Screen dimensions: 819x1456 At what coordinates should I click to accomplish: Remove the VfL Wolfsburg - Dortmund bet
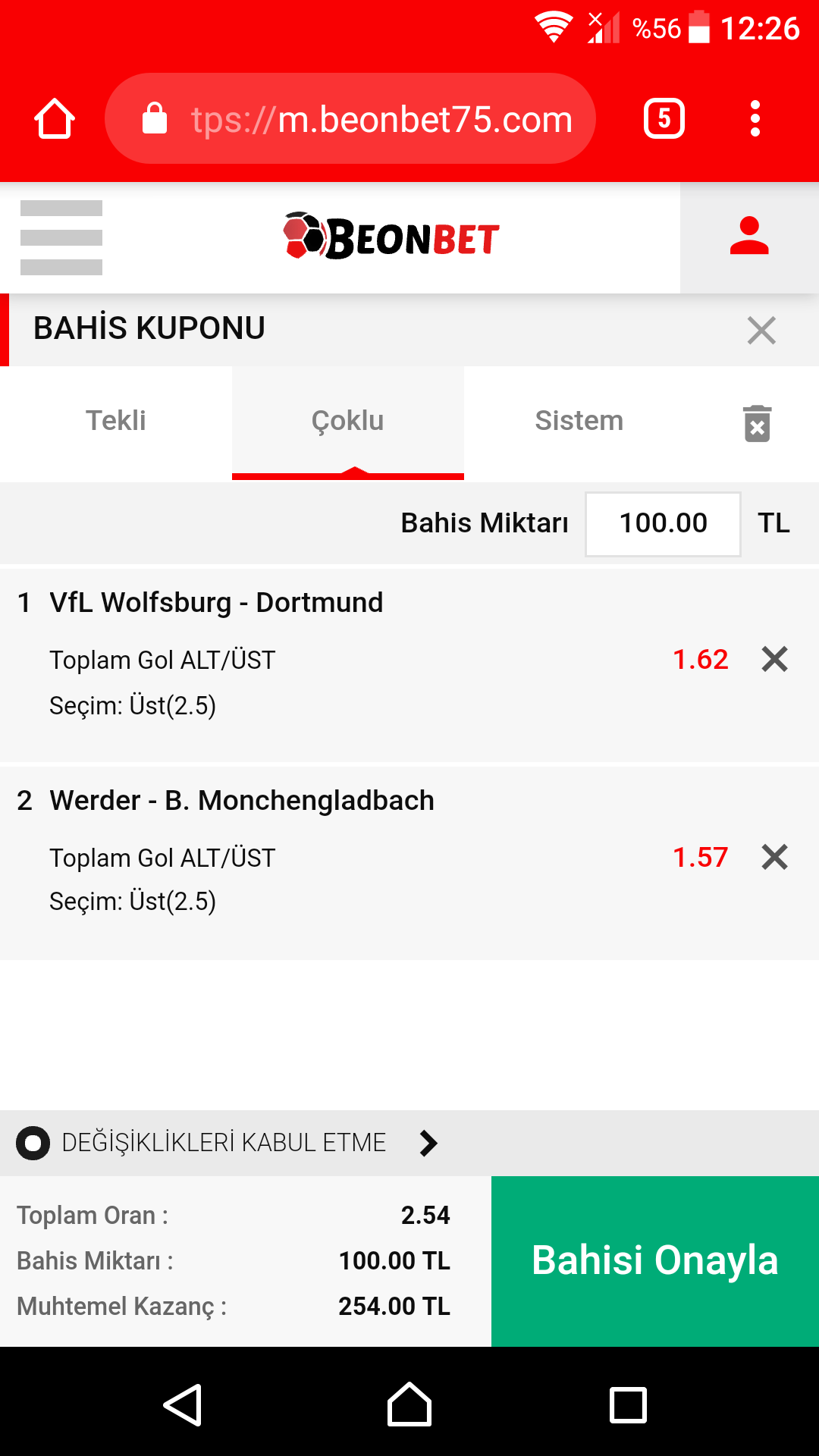pyautogui.click(x=775, y=659)
